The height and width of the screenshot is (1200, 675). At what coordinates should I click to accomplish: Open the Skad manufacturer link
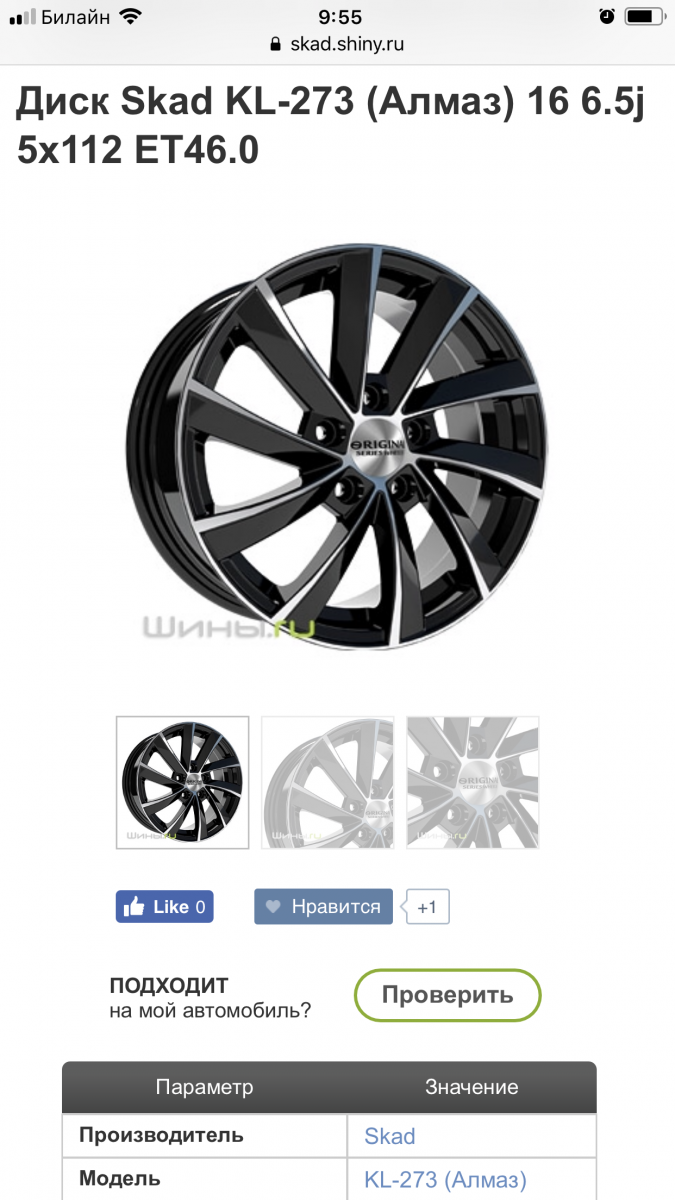point(390,1136)
